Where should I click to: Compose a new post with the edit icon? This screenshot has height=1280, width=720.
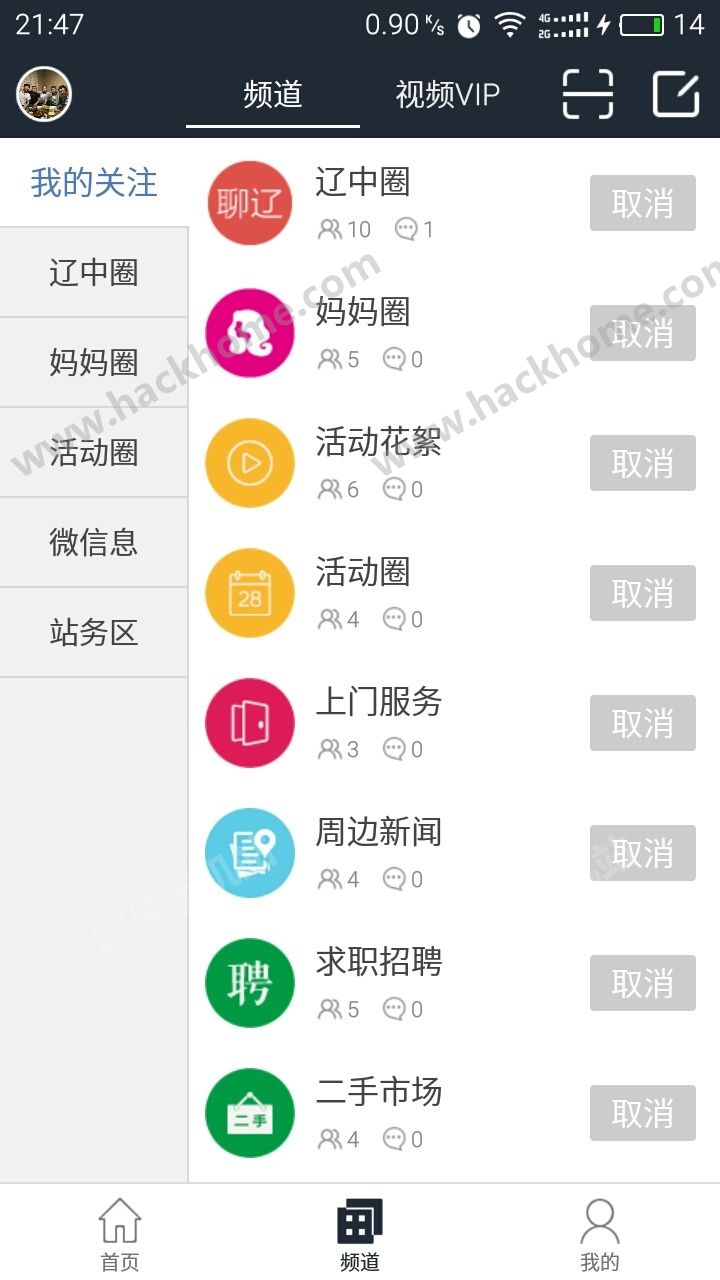coord(676,94)
